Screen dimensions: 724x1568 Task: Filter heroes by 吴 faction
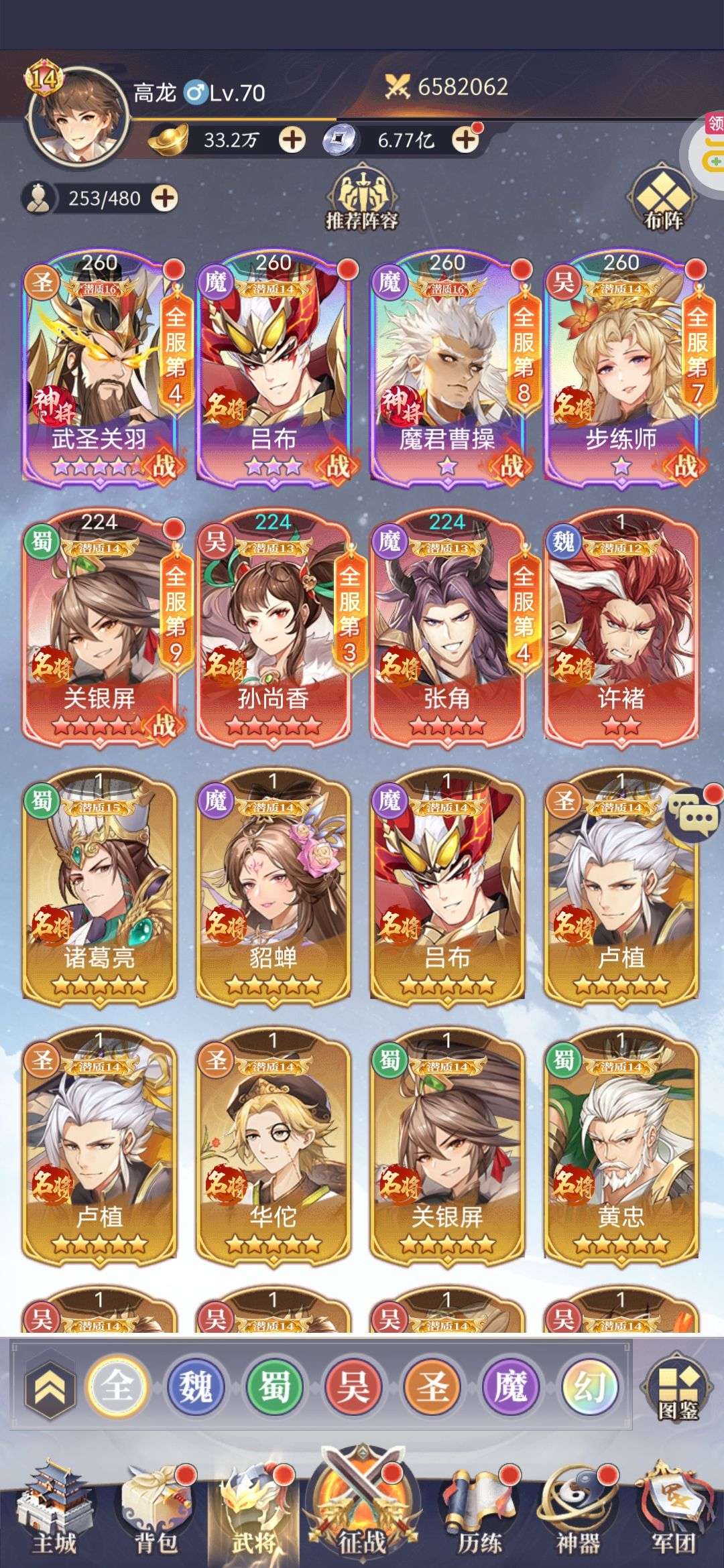(x=353, y=1386)
